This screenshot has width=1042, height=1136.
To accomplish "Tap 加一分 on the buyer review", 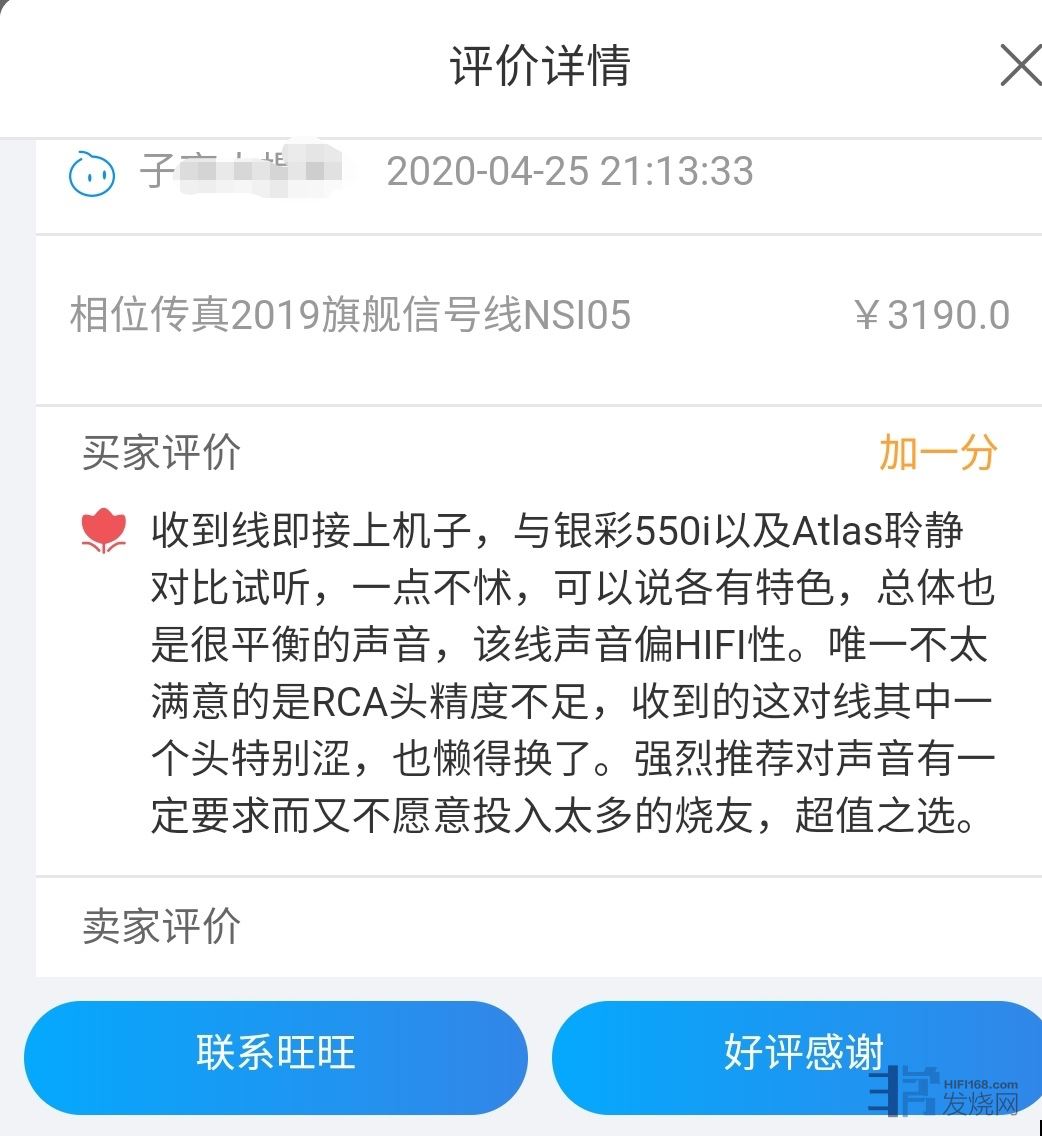I will [x=937, y=453].
